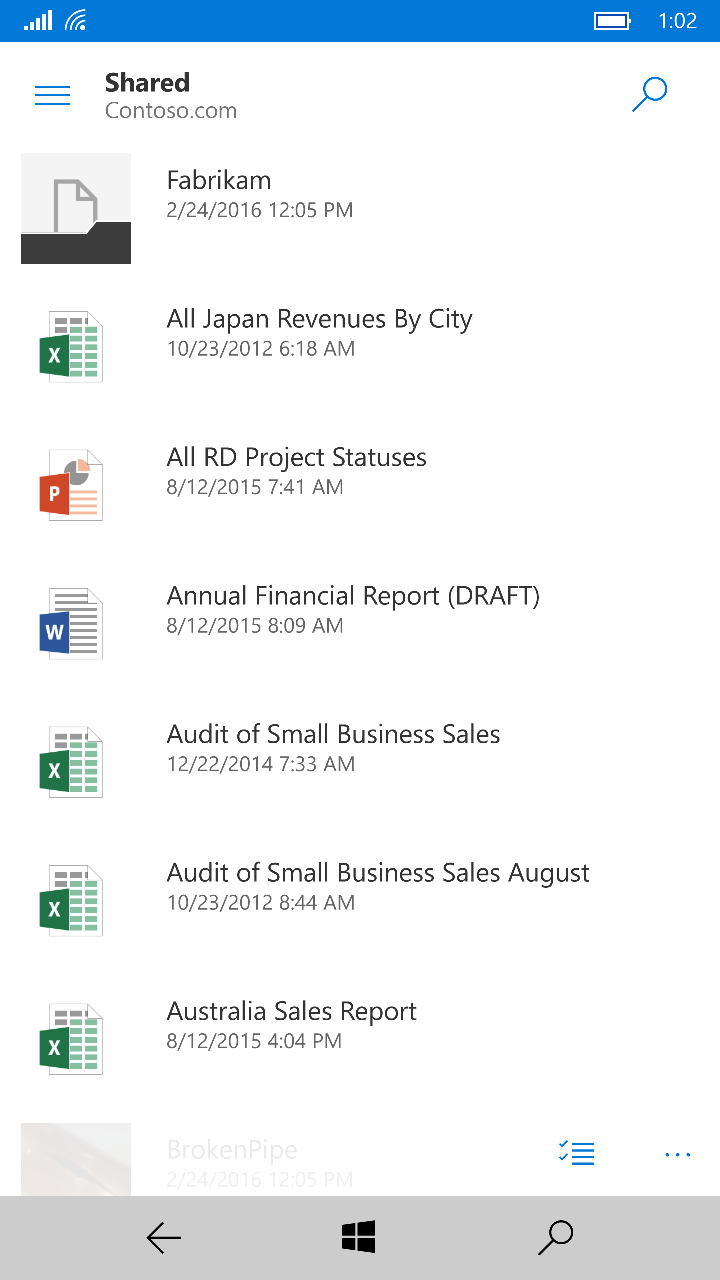Click the Excel icon for Audit of Small Business Sales
The image size is (720, 1280).
click(x=70, y=760)
